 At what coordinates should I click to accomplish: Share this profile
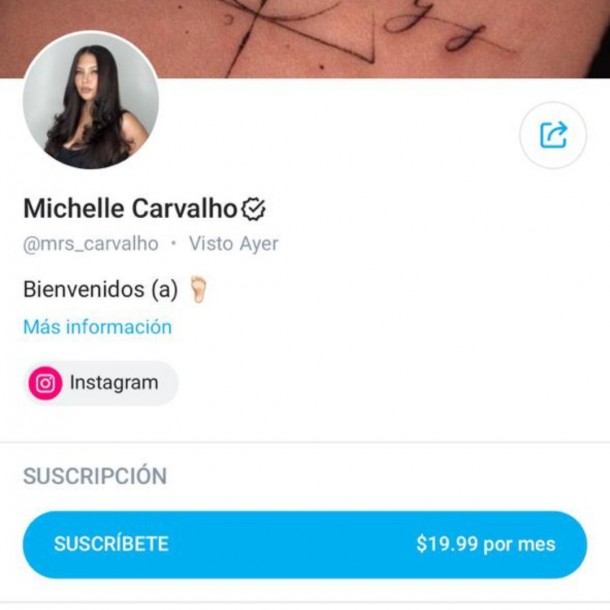click(553, 135)
